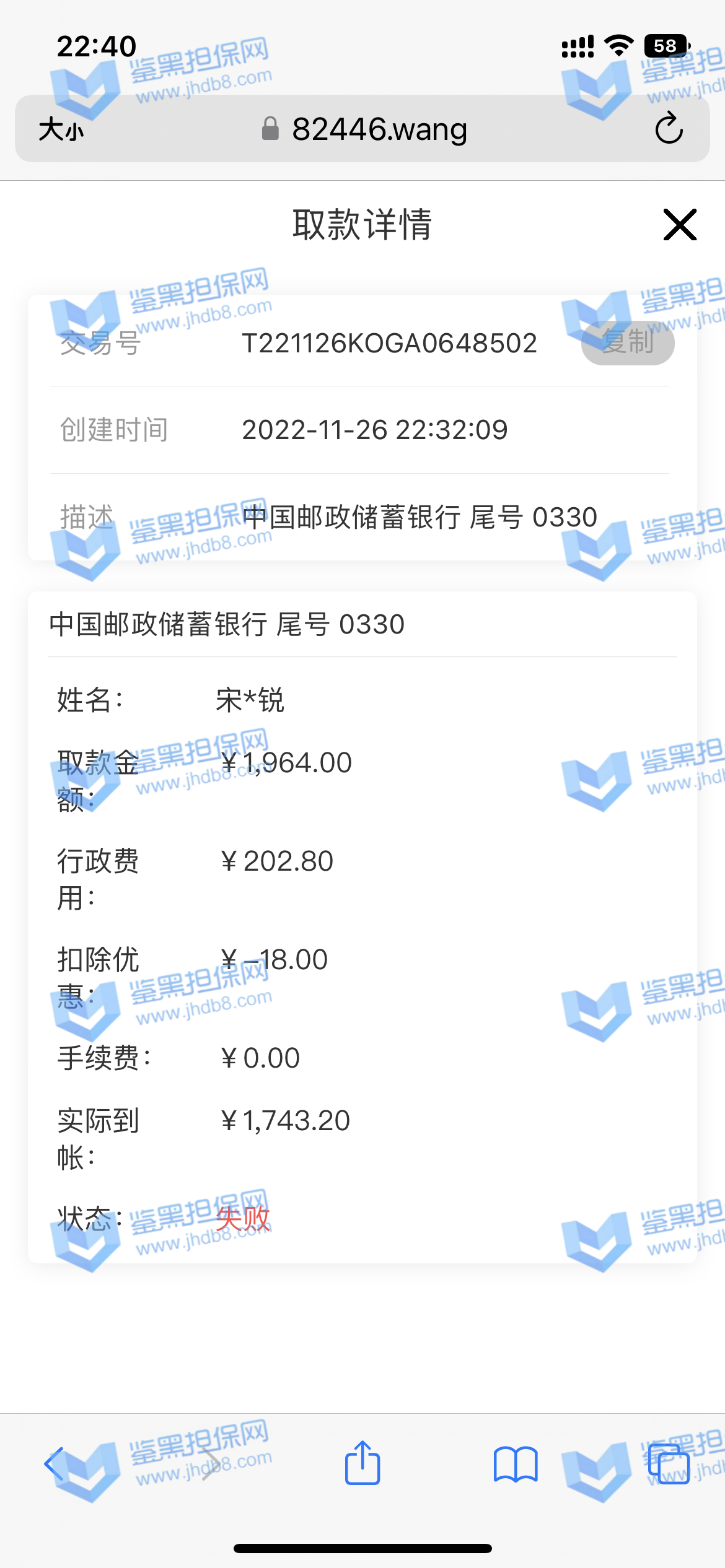Reload the 82446.wang page
Image resolution: width=725 pixels, height=1568 pixels.
point(669,129)
